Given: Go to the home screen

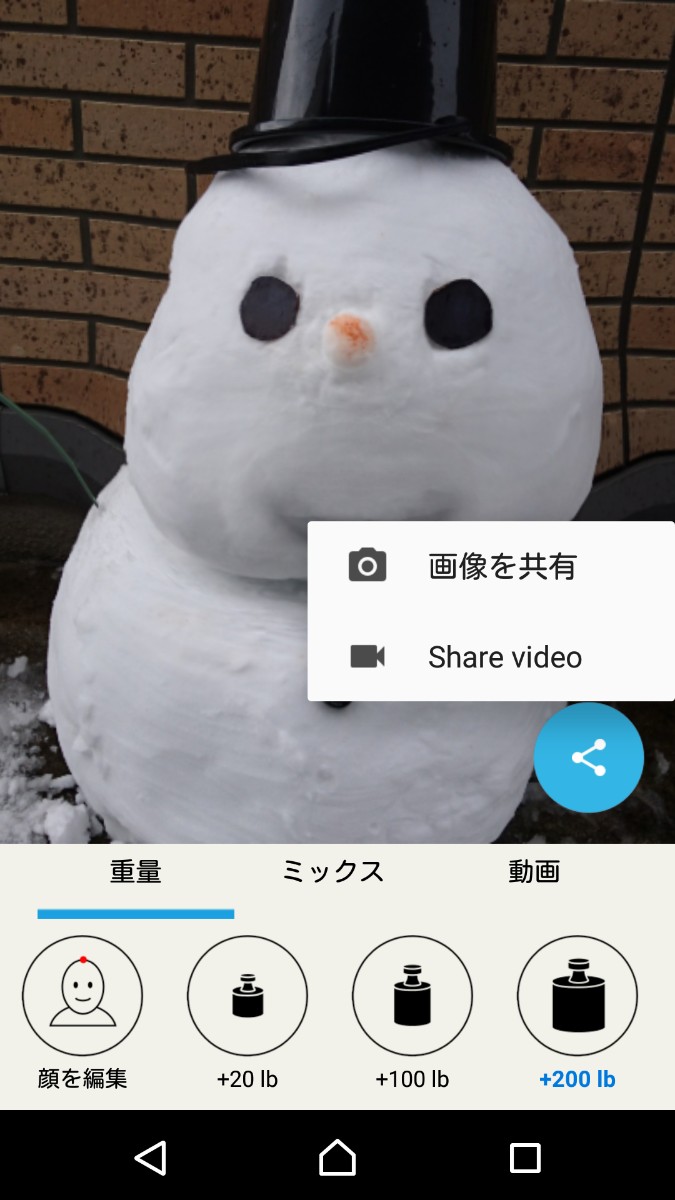Looking at the screenshot, I should (337, 1157).
